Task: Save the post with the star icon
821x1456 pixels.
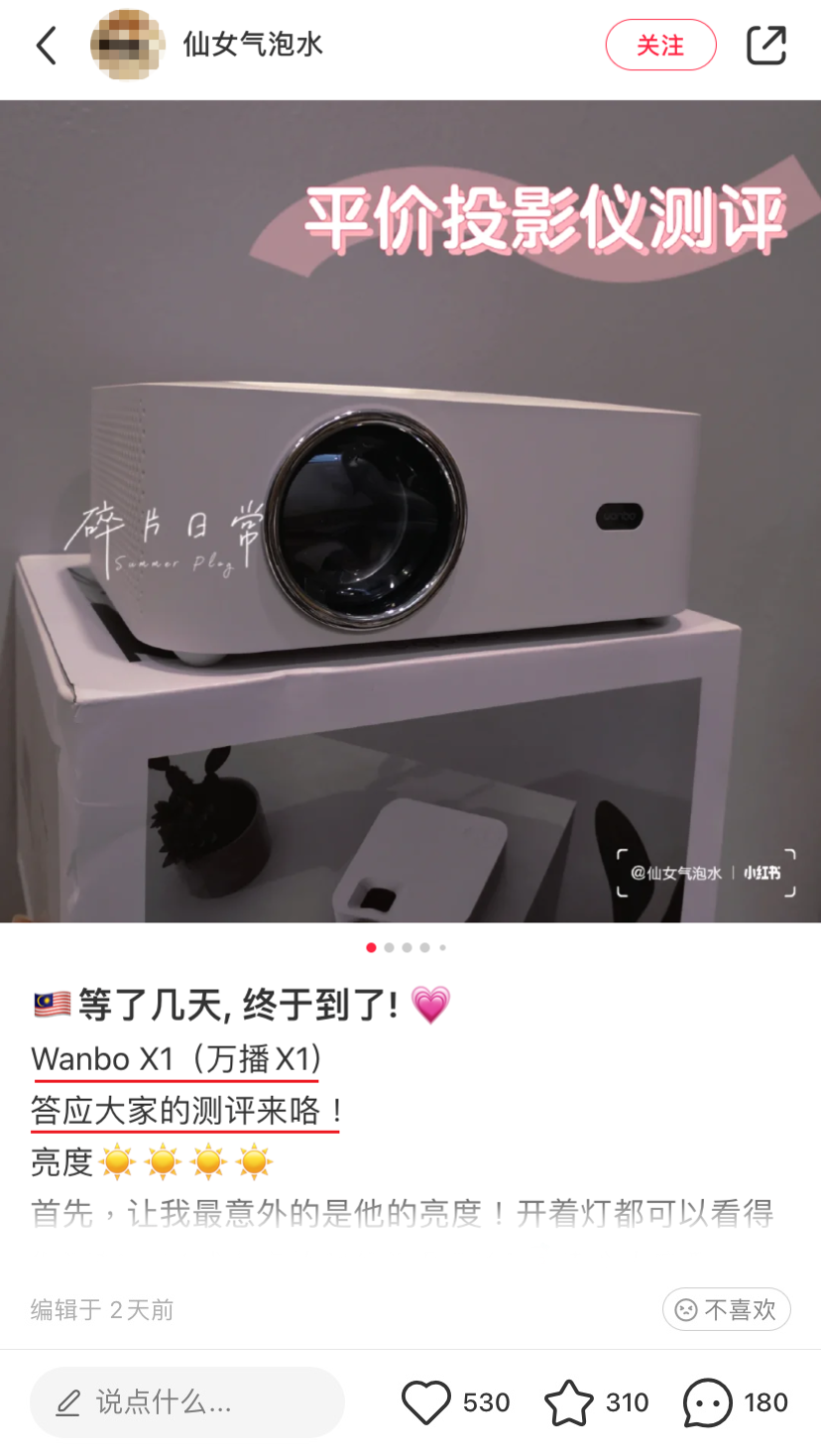Action: (x=569, y=1401)
